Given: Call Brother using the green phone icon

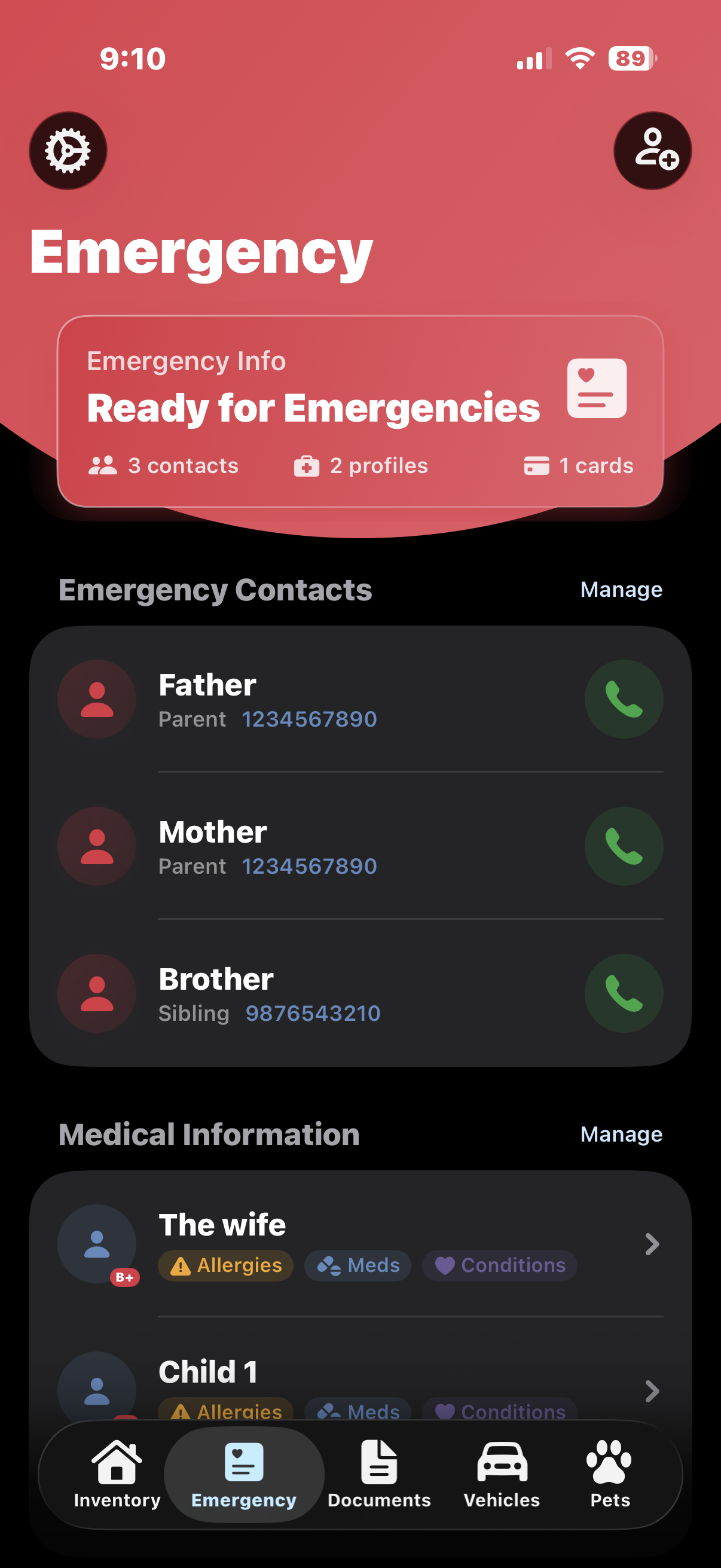Looking at the screenshot, I should [x=623, y=993].
